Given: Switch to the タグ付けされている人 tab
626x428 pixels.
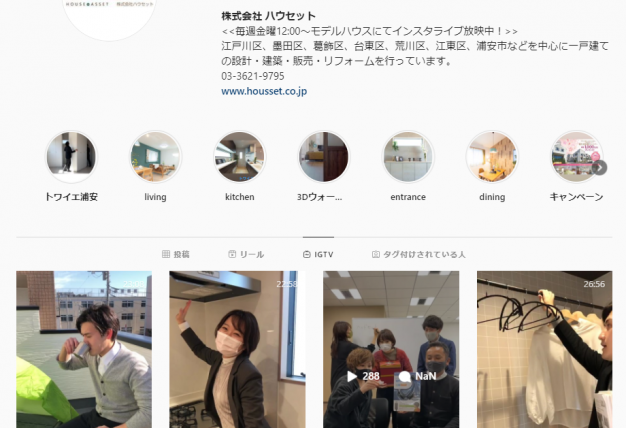Looking at the screenshot, I should tap(418, 255).
